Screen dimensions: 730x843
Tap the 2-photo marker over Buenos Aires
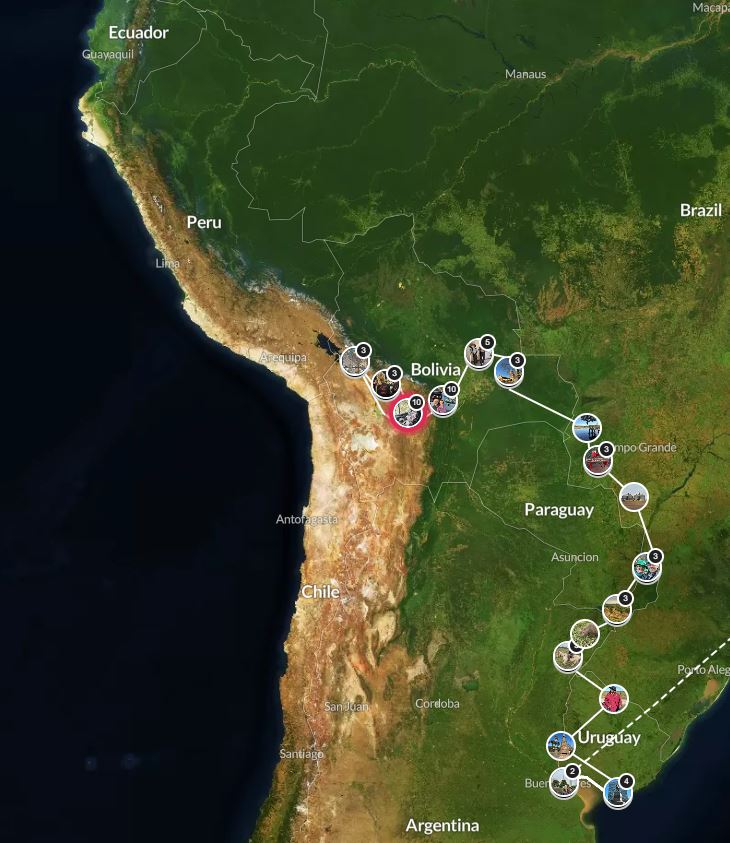[564, 782]
